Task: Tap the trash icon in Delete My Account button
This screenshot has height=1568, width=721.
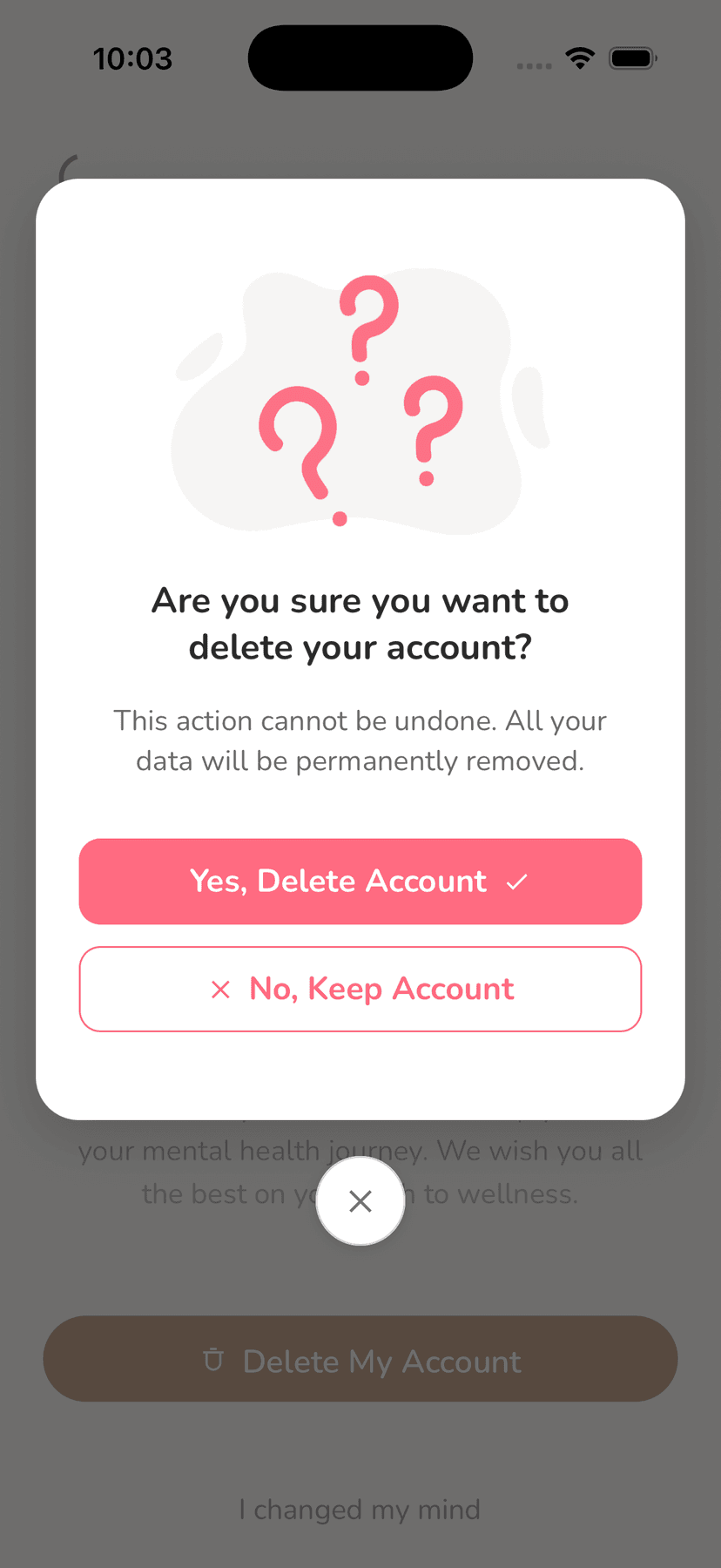Action: 214,1360
